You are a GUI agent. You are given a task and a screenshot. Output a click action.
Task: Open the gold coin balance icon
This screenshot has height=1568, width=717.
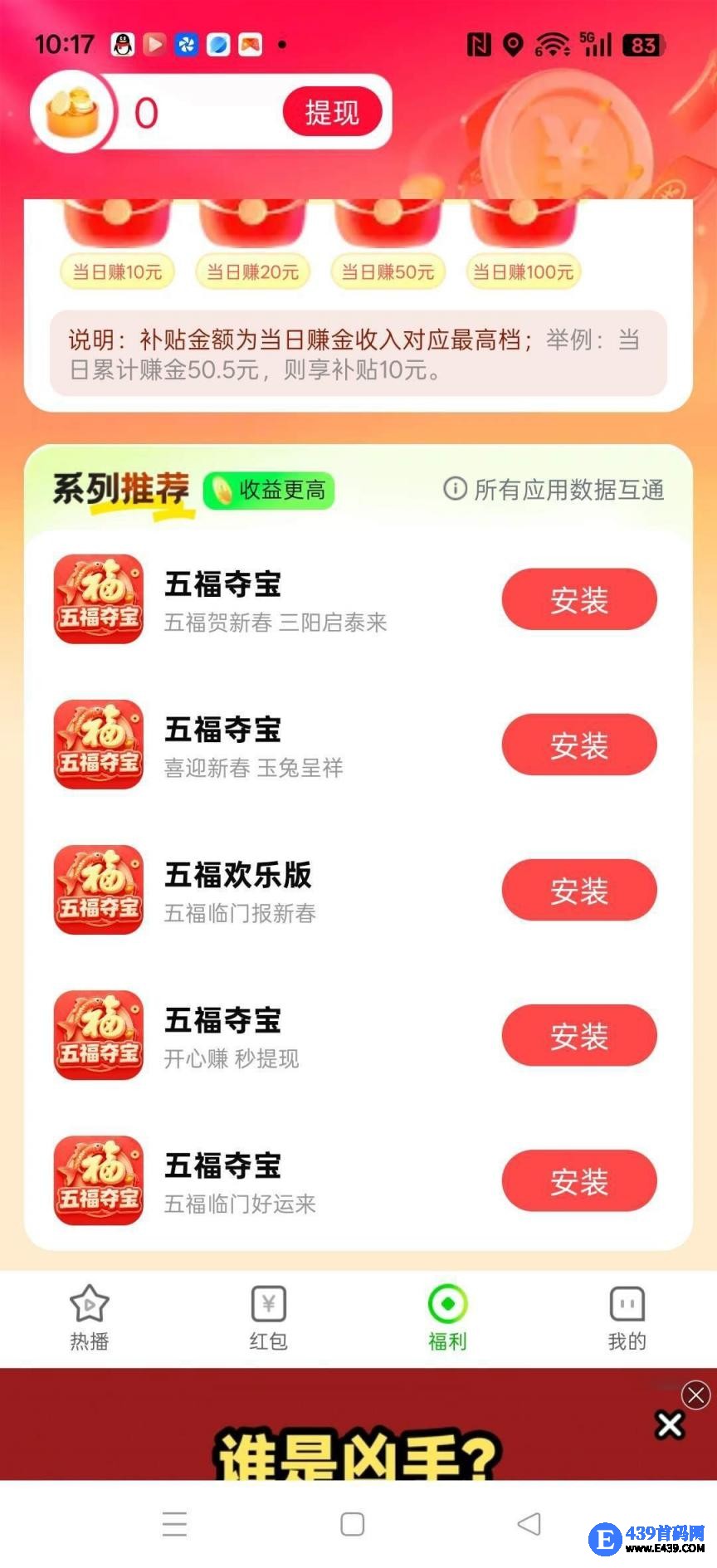coord(71,112)
